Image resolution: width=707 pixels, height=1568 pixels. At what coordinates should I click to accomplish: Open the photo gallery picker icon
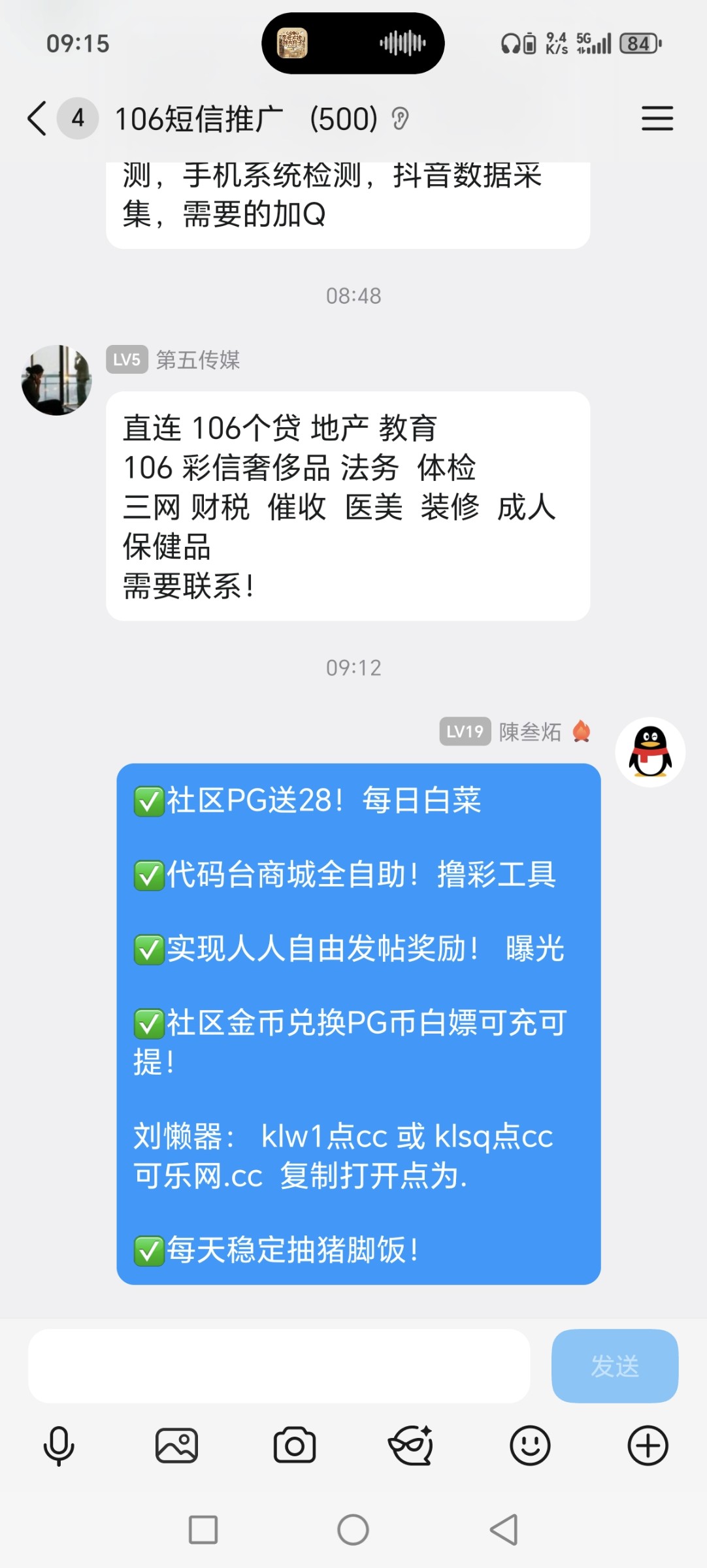point(178,1445)
